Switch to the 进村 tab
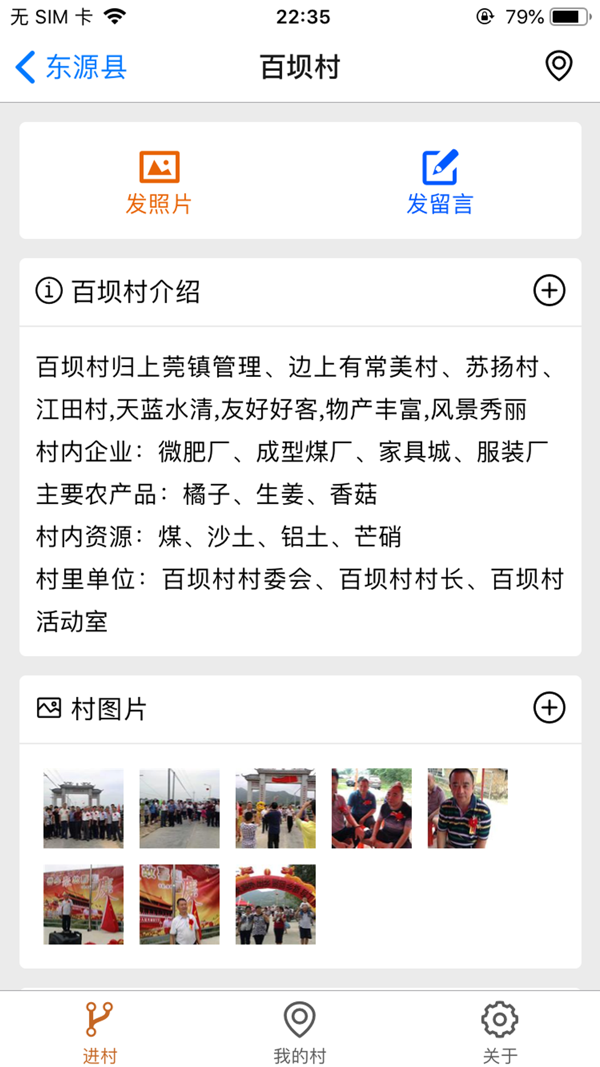600x1067 pixels. [x=100, y=1031]
